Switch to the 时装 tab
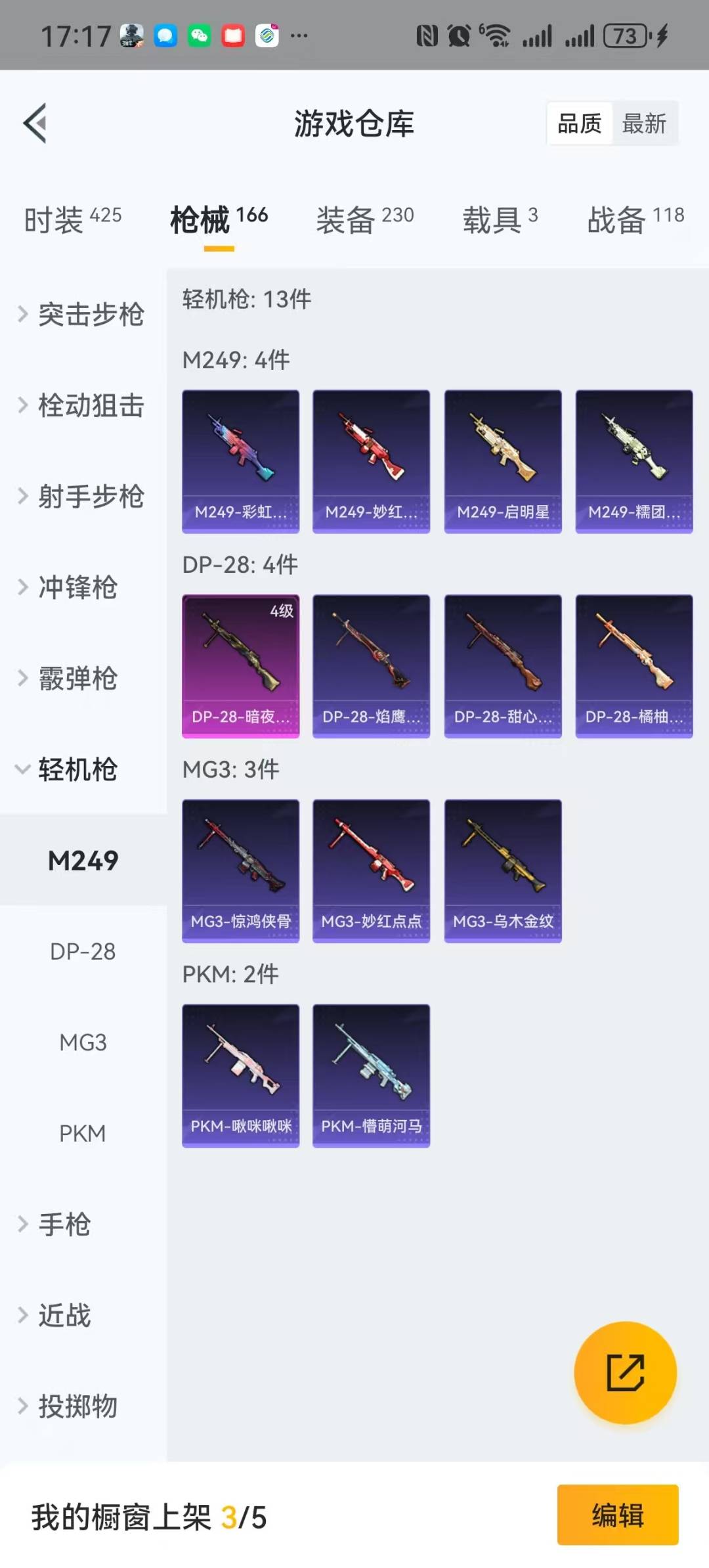 click(x=73, y=219)
